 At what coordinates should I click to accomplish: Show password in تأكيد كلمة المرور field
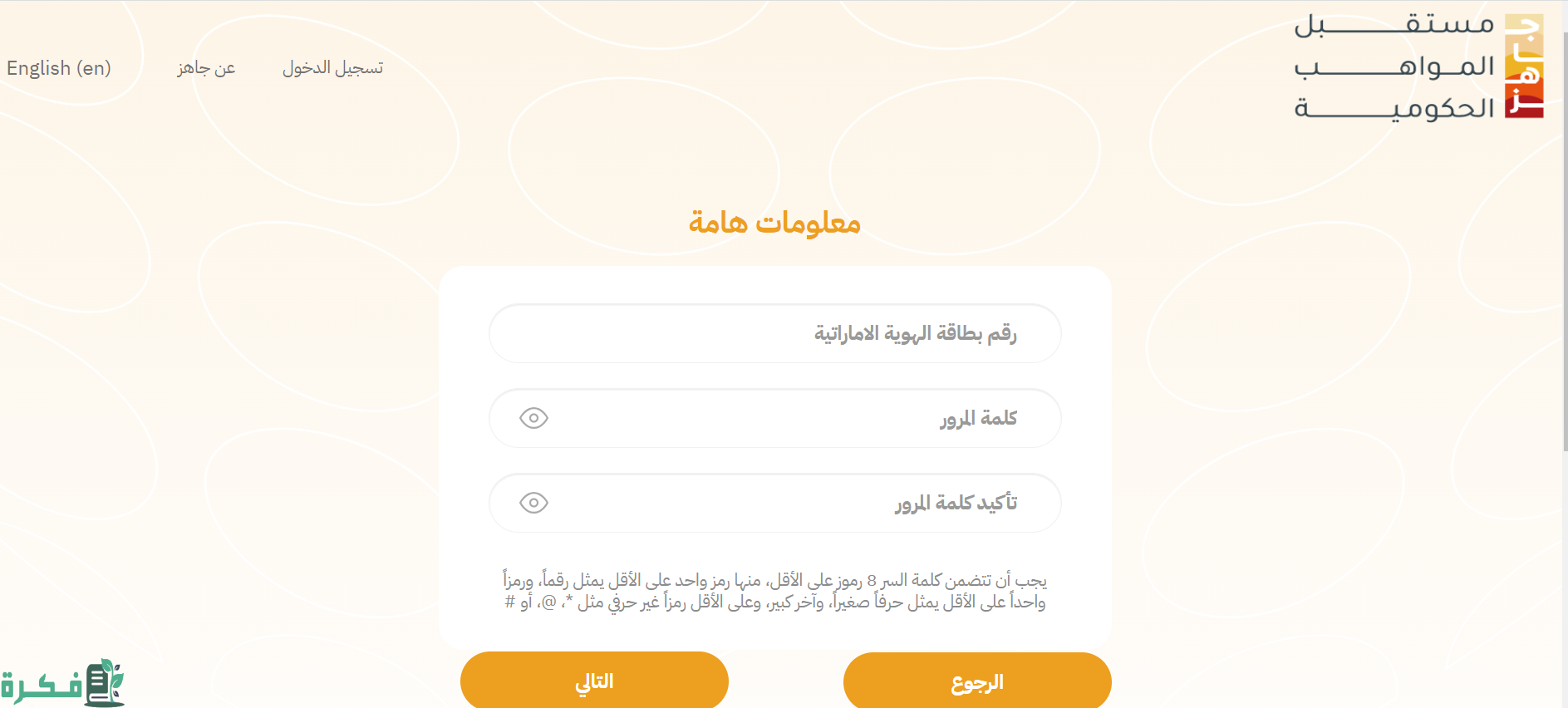pyautogui.click(x=533, y=503)
